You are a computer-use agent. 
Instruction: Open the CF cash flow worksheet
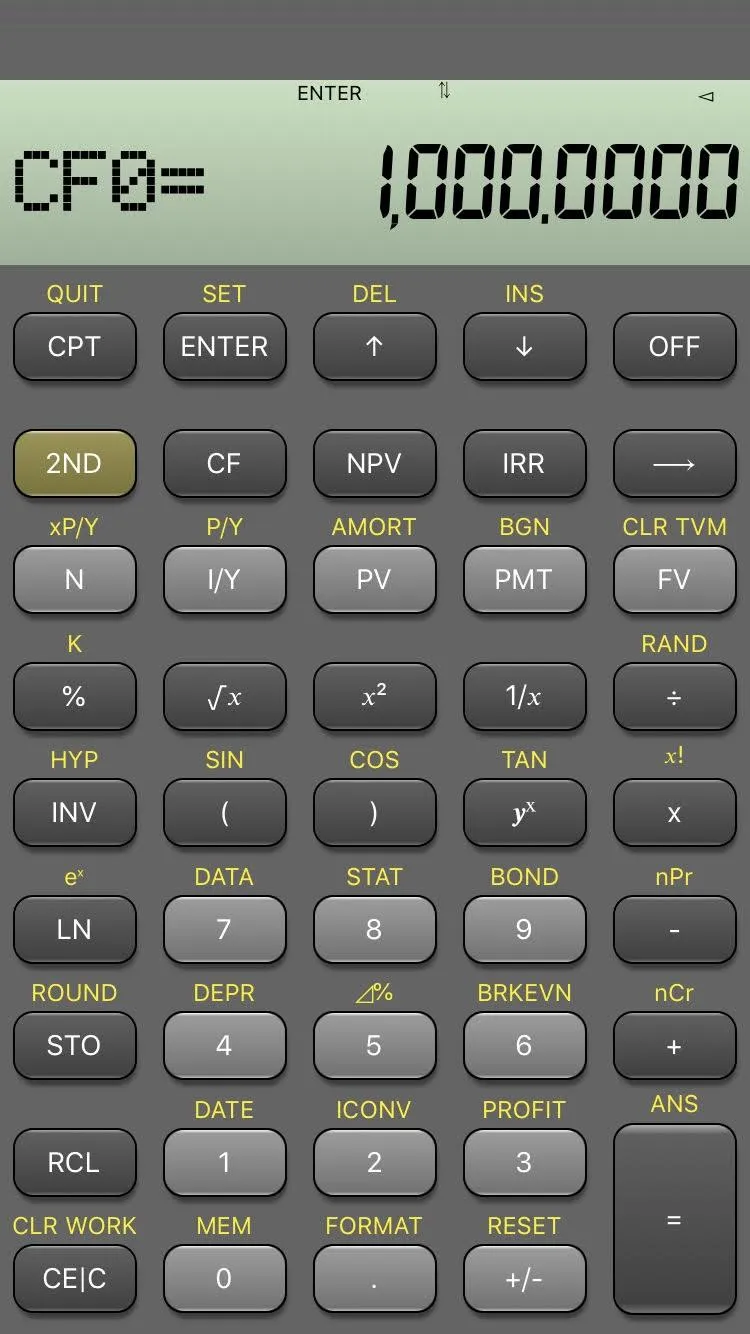point(224,463)
